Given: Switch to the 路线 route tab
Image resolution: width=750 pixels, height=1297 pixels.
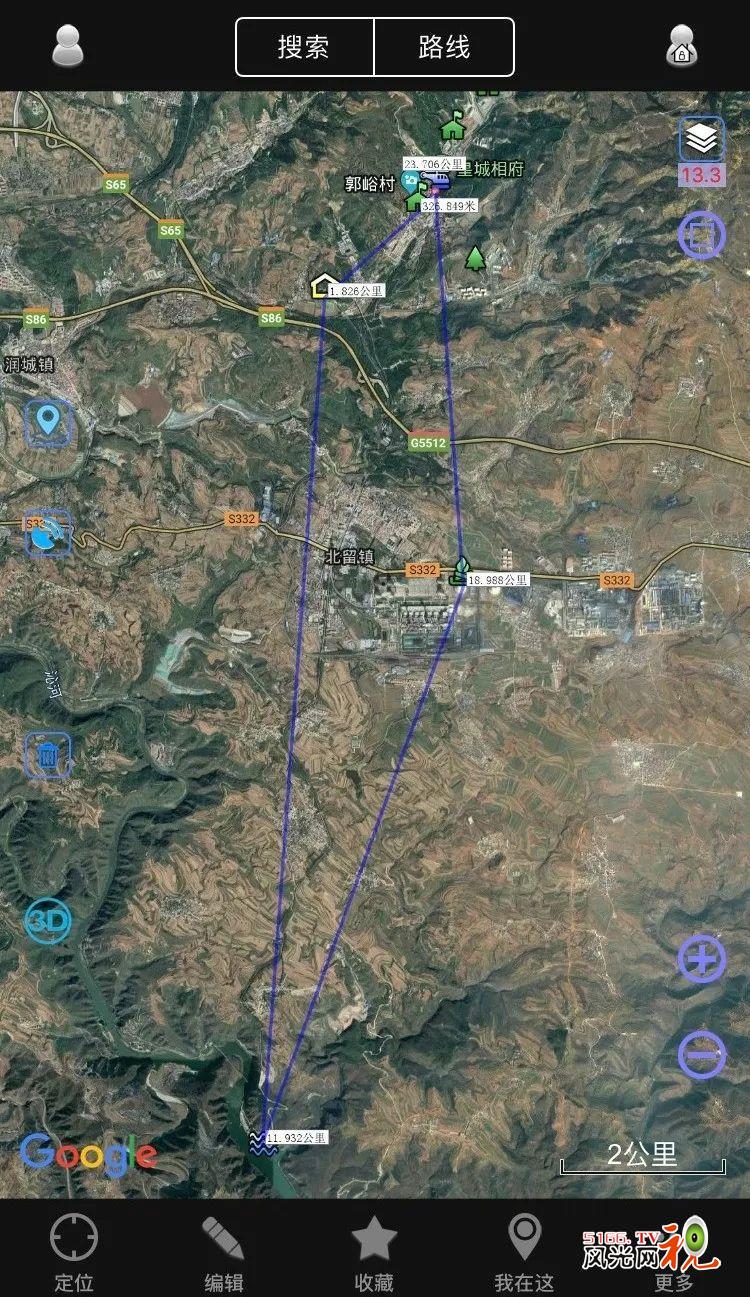Looking at the screenshot, I should pyautogui.click(x=444, y=47).
